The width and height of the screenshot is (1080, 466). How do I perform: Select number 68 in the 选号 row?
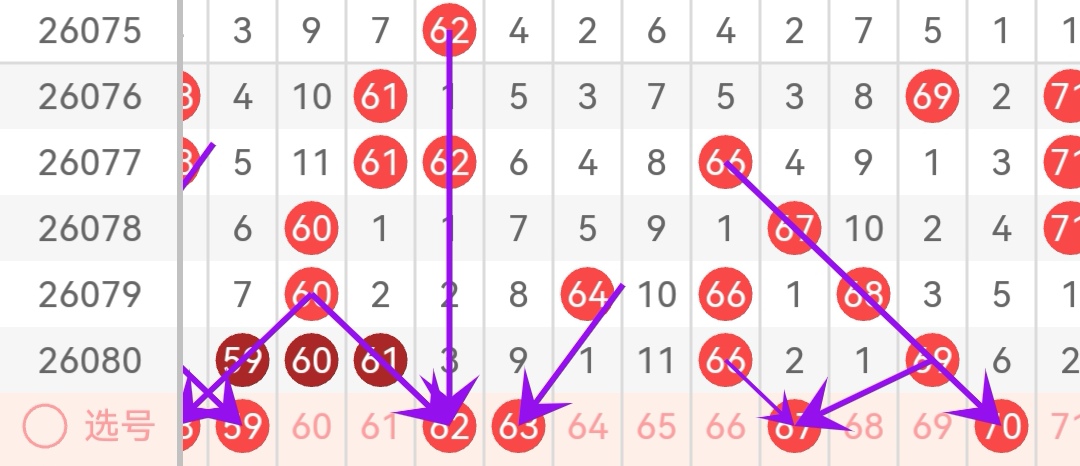(863, 427)
